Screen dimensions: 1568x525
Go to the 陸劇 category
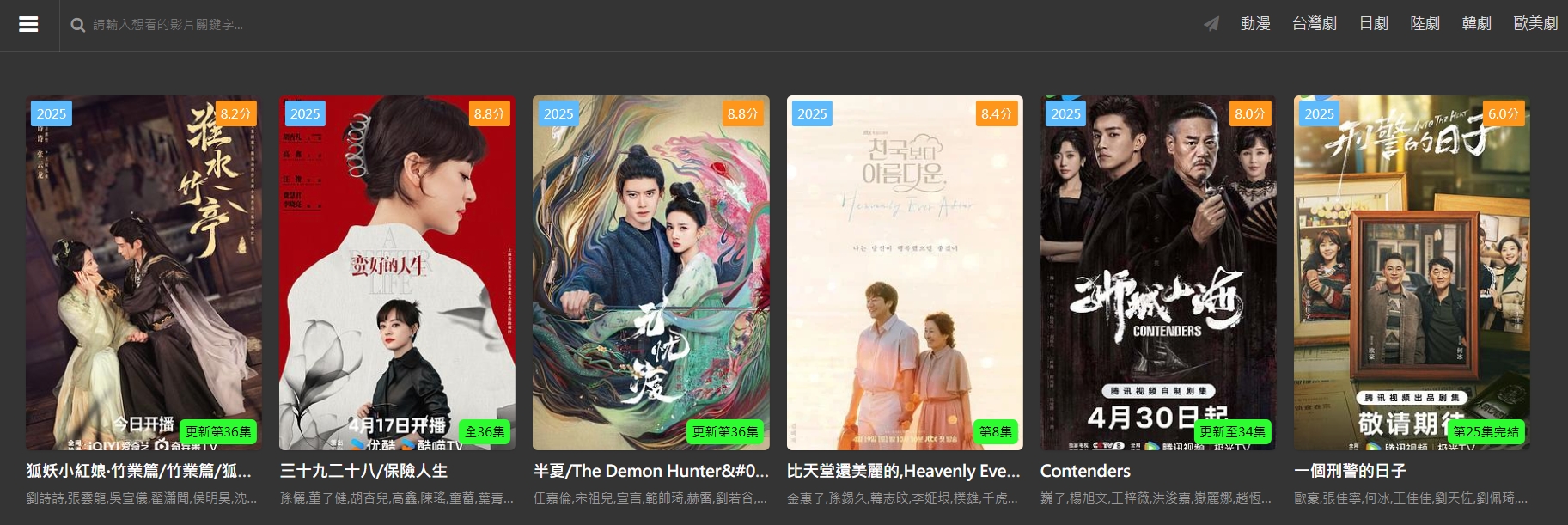1425,24
